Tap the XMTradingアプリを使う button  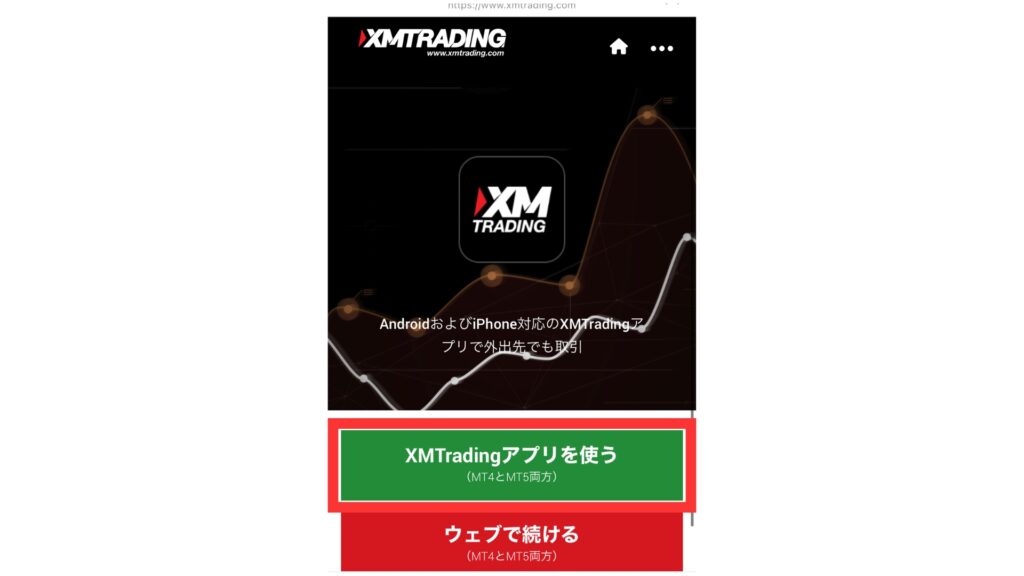click(512, 464)
